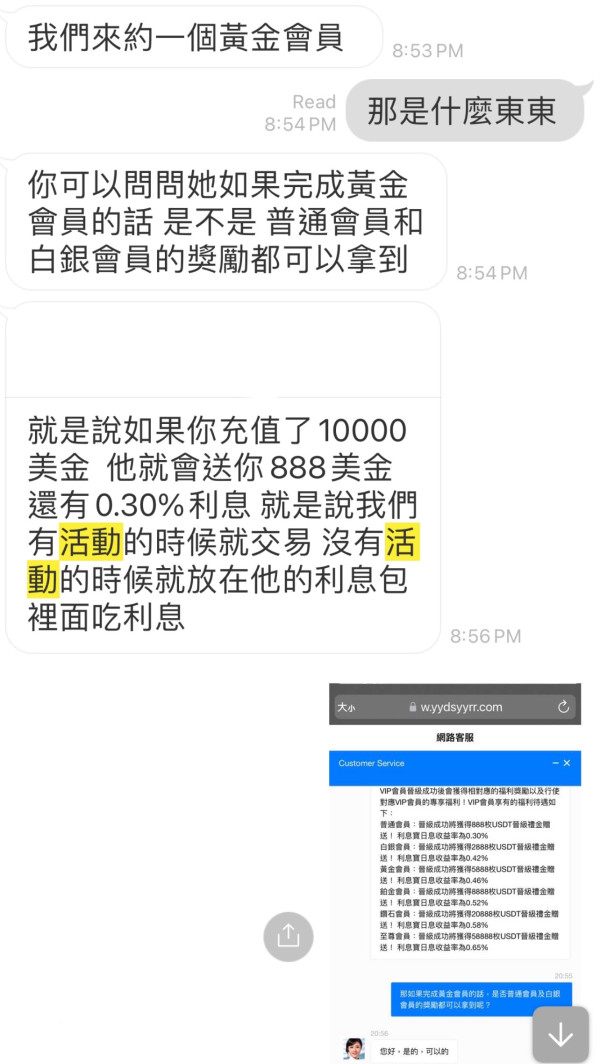Open the customer service screenshot image
600x1064 pixels.
pyautogui.click(x=455, y=873)
